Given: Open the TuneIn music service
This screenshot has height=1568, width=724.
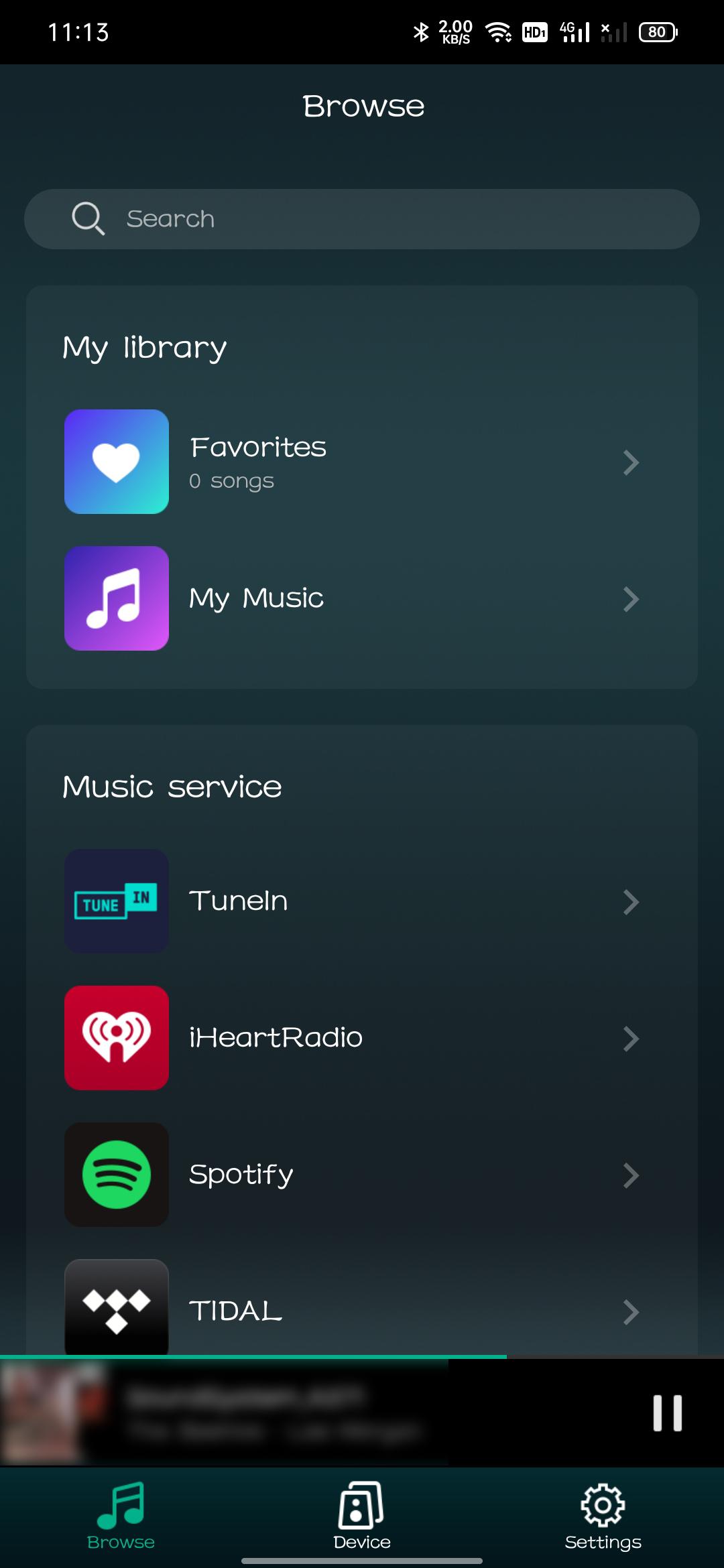Looking at the screenshot, I should 362,901.
